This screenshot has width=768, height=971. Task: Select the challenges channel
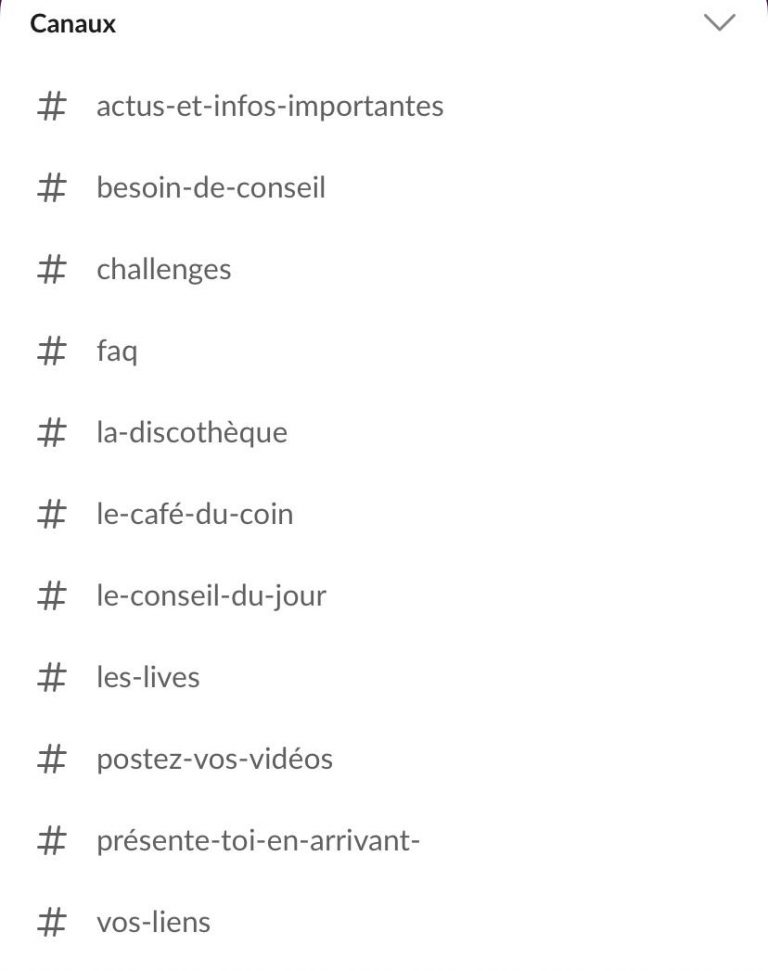(x=163, y=270)
